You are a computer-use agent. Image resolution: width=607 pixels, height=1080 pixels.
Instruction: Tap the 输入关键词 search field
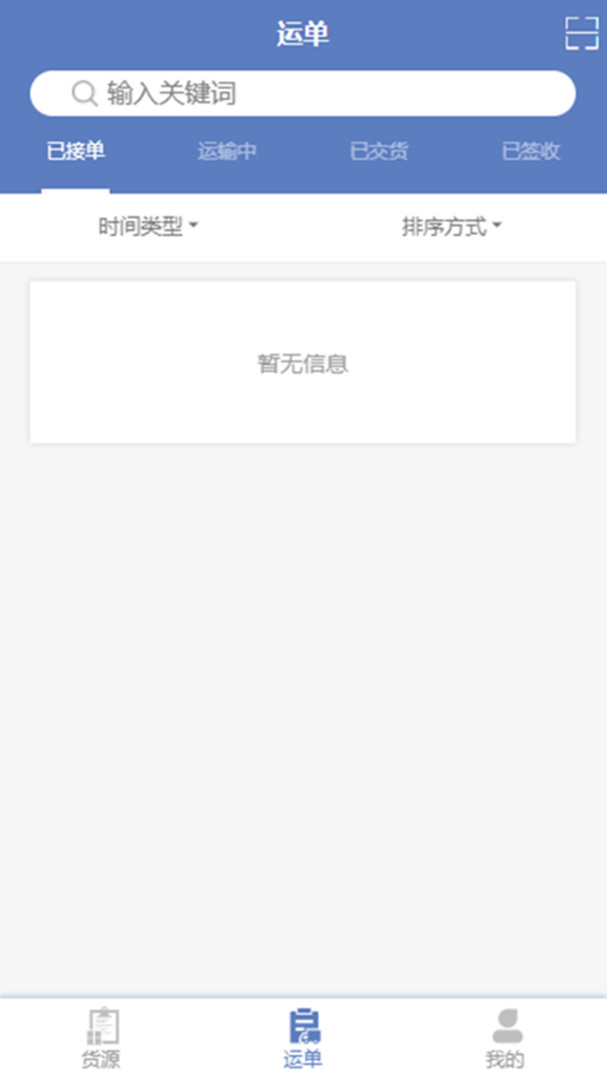pyautogui.click(x=302, y=93)
